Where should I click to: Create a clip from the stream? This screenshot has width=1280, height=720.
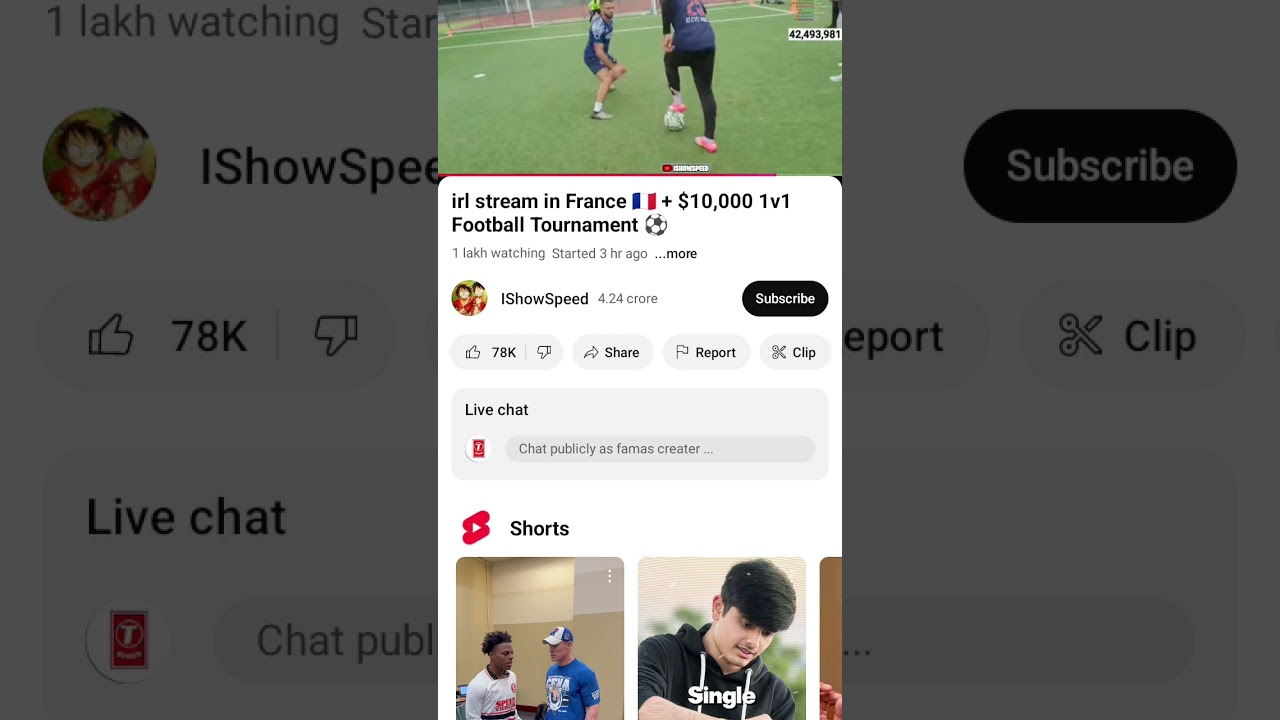pos(794,352)
